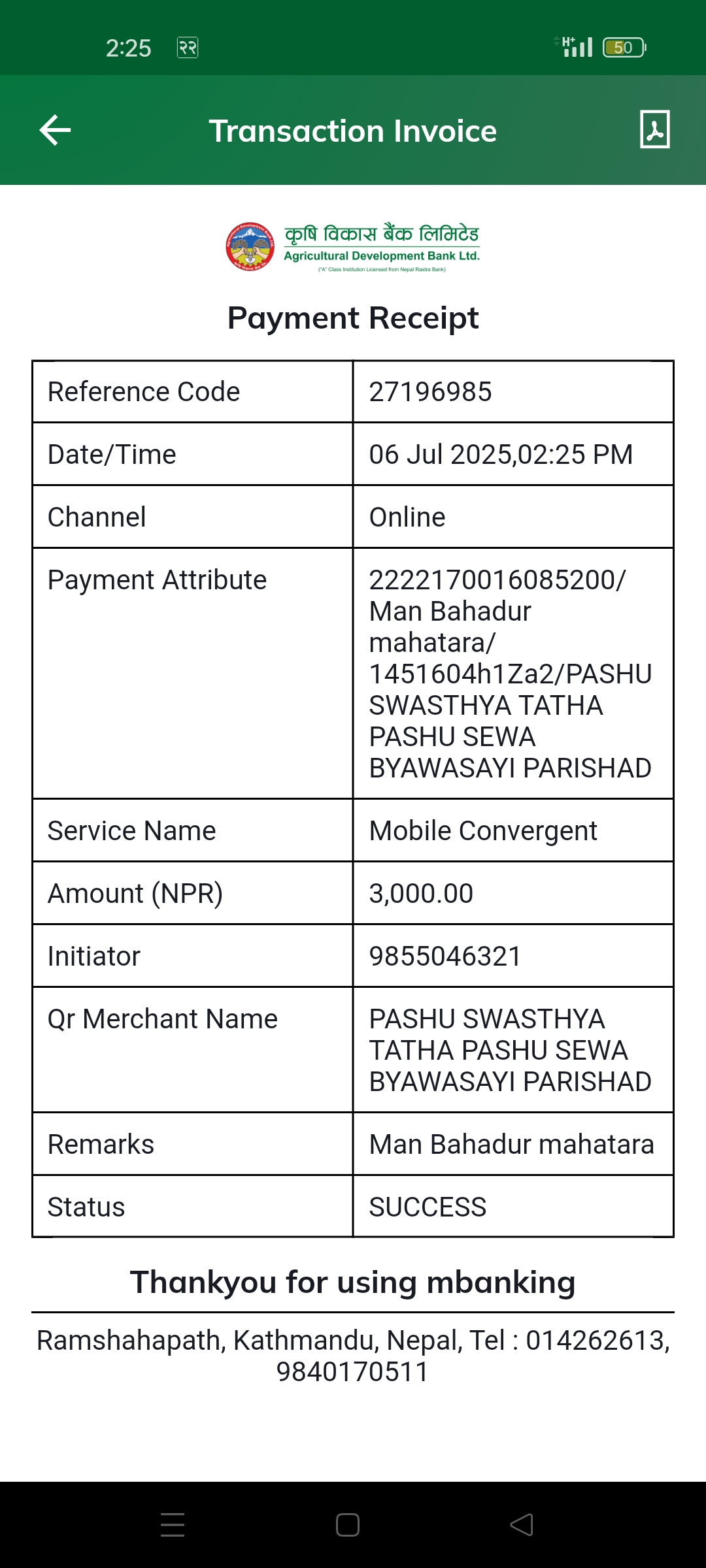The height and width of the screenshot is (1568, 706).
Task: Export the invoice as PDF
Action: [654, 129]
